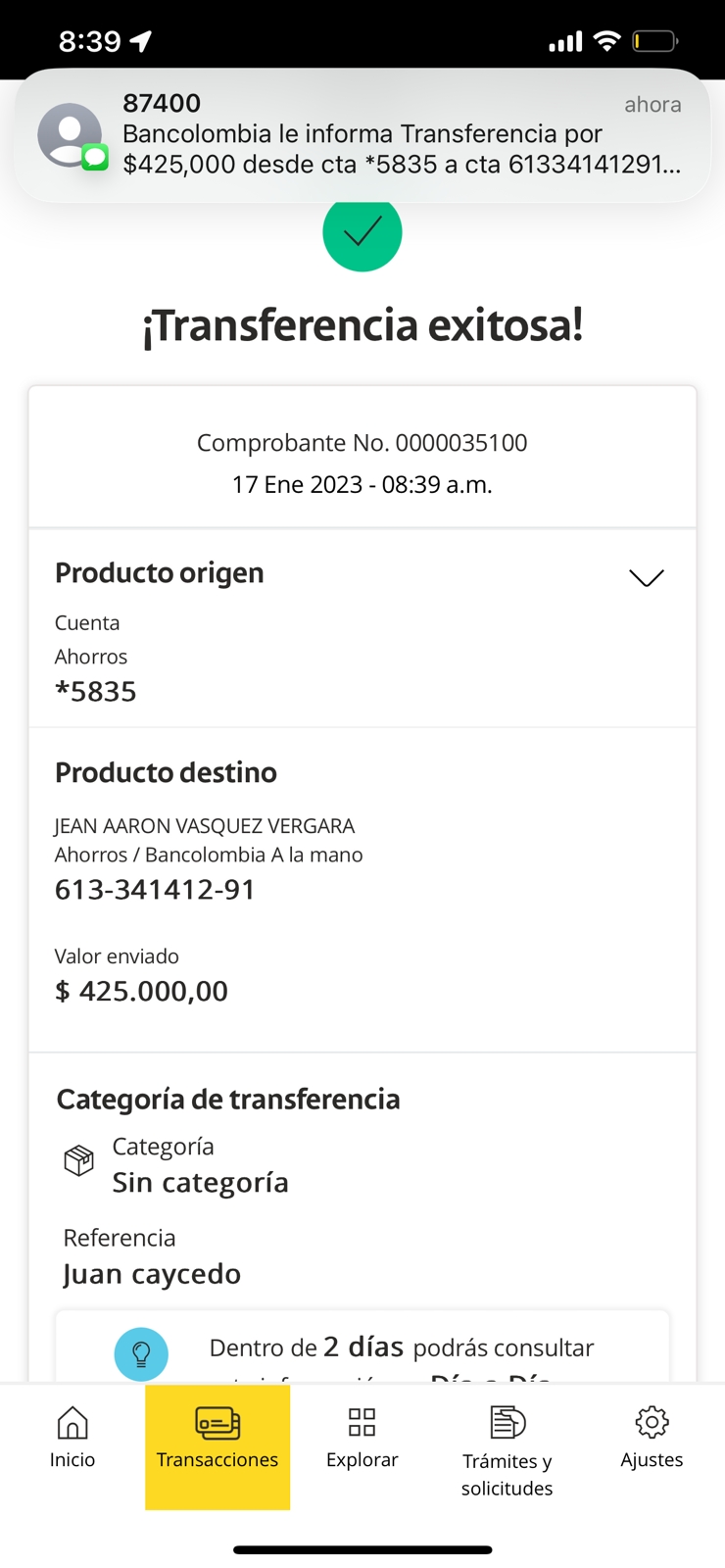The height and width of the screenshot is (1568, 725).
Task: Open the Ajustes settings tab
Action: pyautogui.click(x=652, y=1439)
